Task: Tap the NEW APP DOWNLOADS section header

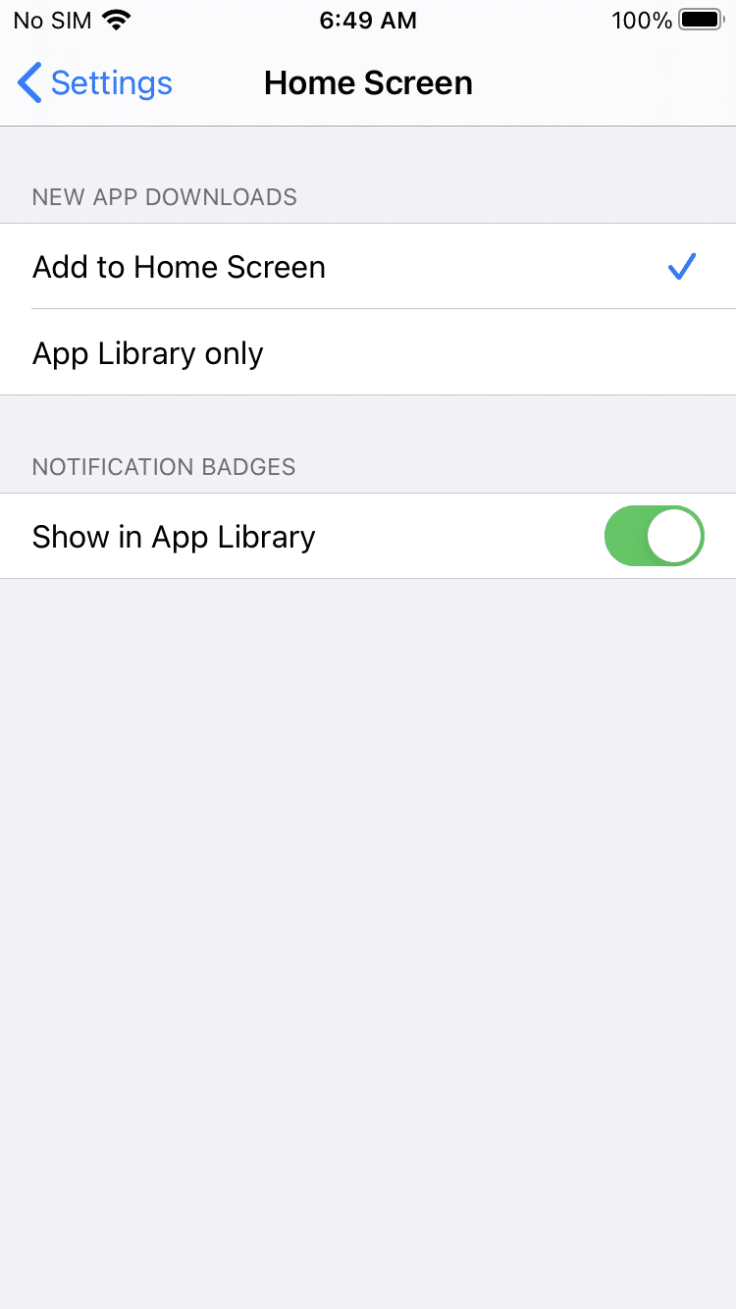Action: point(164,197)
